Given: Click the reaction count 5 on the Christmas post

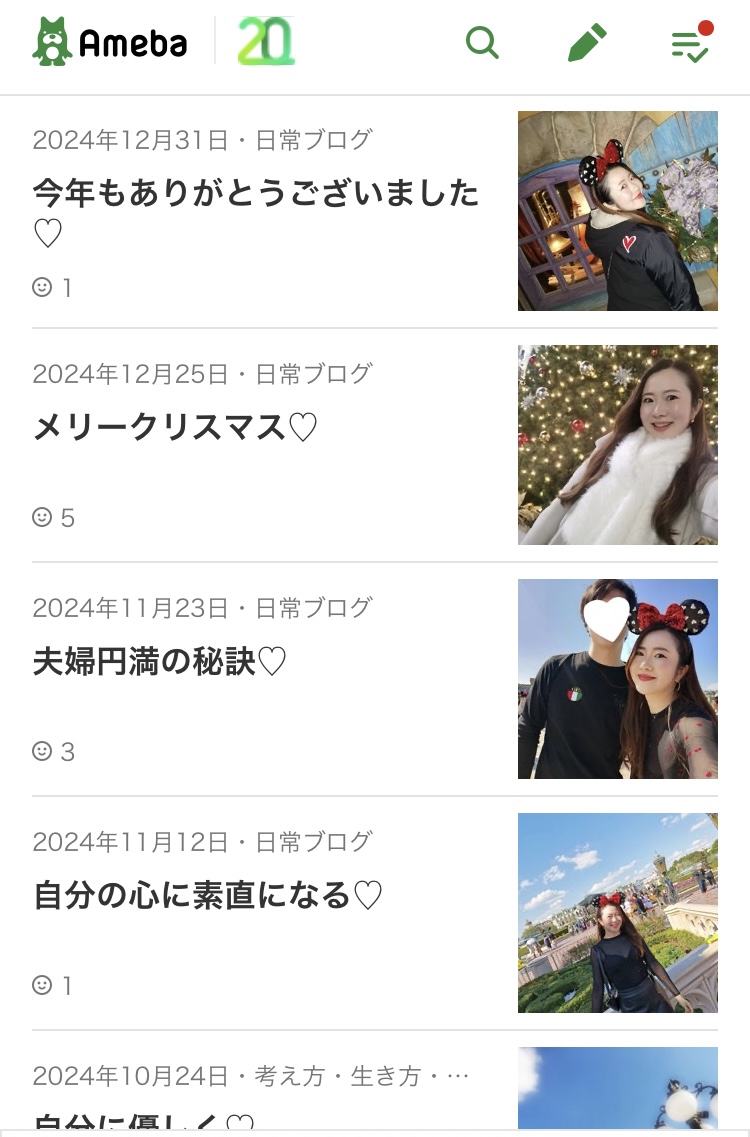Looking at the screenshot, I should 66,518.
